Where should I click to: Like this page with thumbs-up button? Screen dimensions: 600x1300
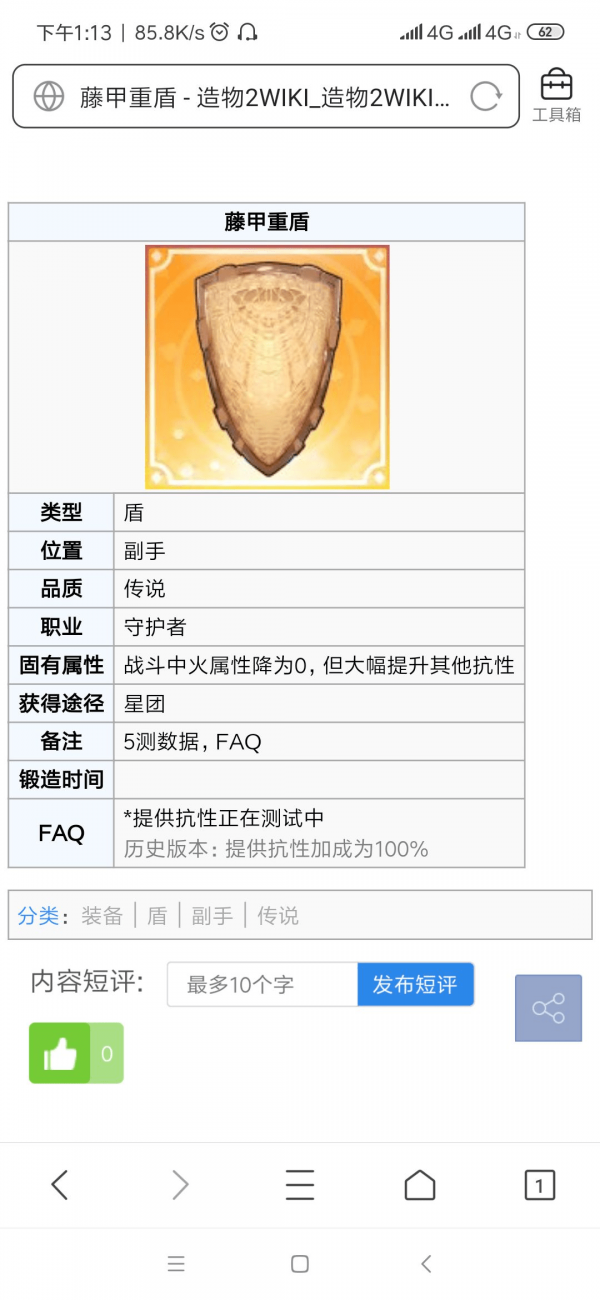[61, 1053]
